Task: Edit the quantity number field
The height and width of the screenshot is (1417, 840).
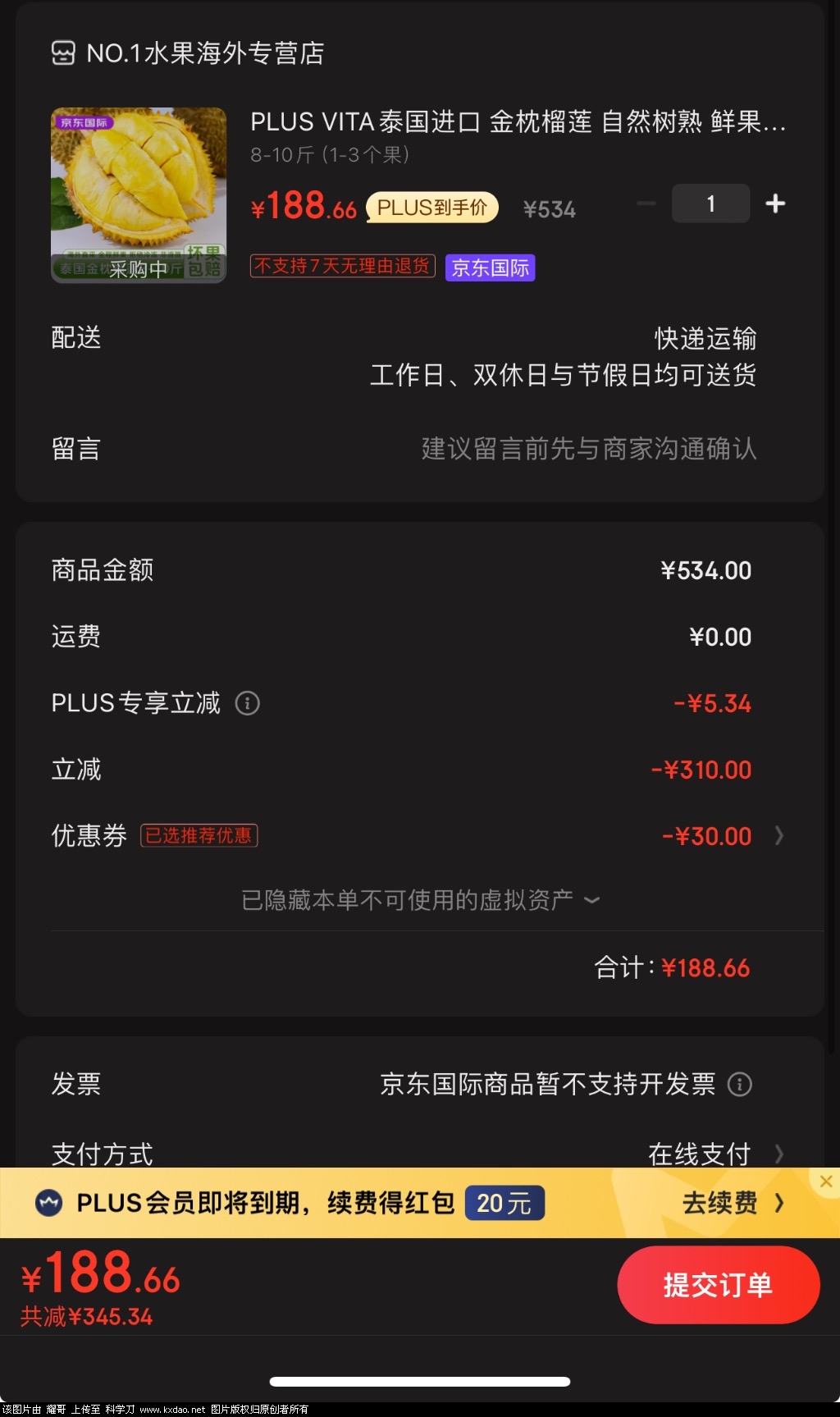Action: tap(710, 203)
